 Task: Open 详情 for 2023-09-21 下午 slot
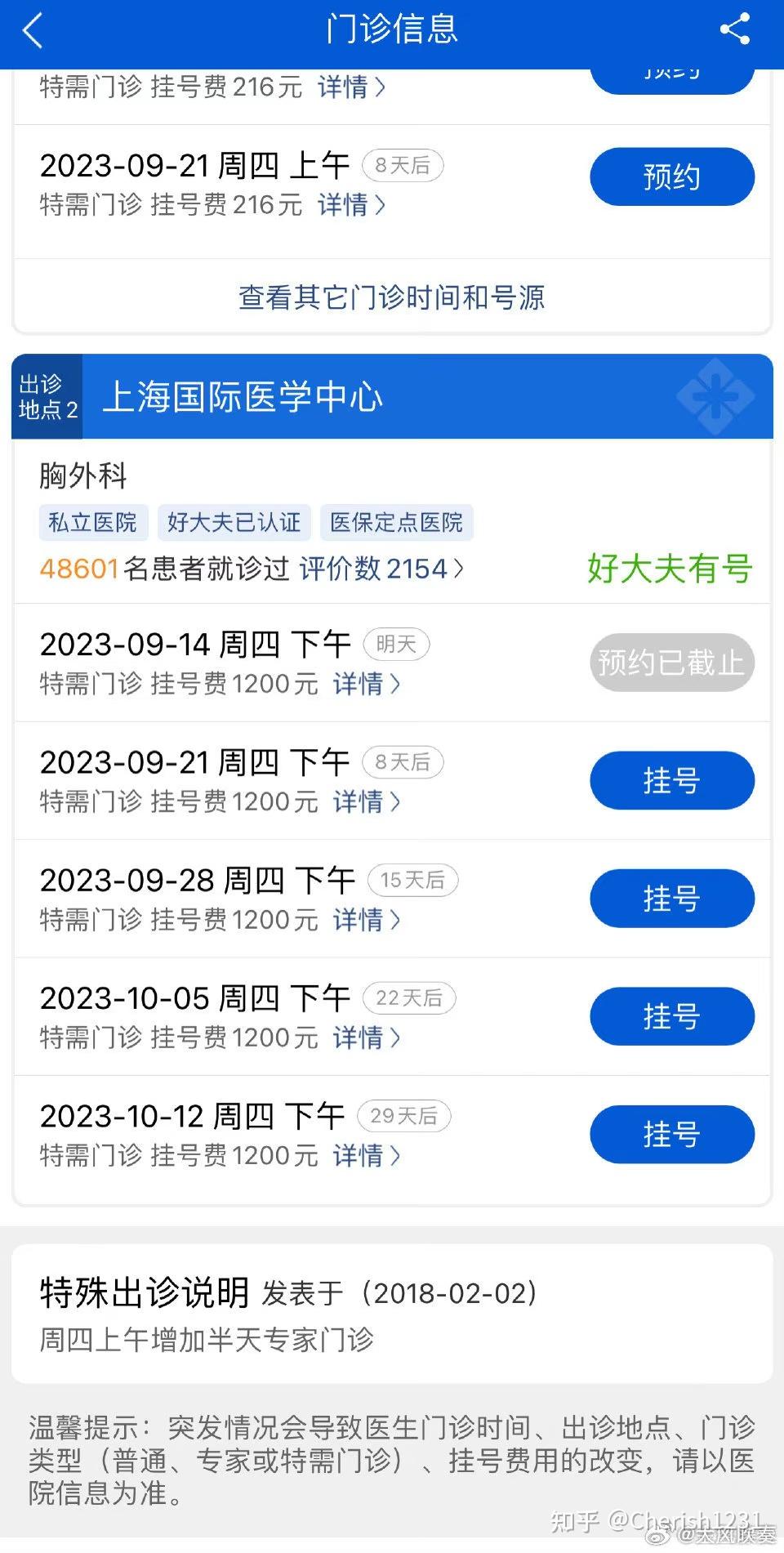pos(367,801)
